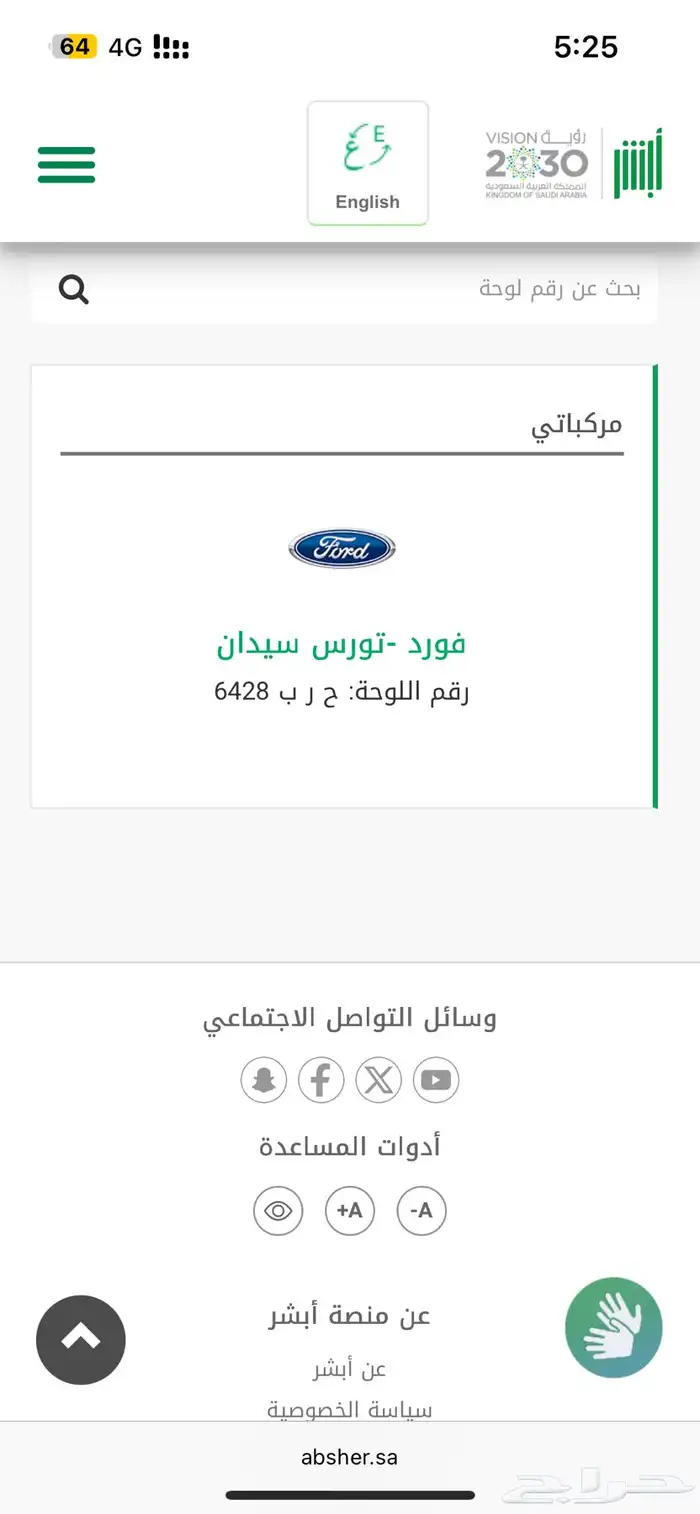This screenshot has width=700, height=1514.
Task: Tap the search magnifier icon
Action: (x=74, y=290)
